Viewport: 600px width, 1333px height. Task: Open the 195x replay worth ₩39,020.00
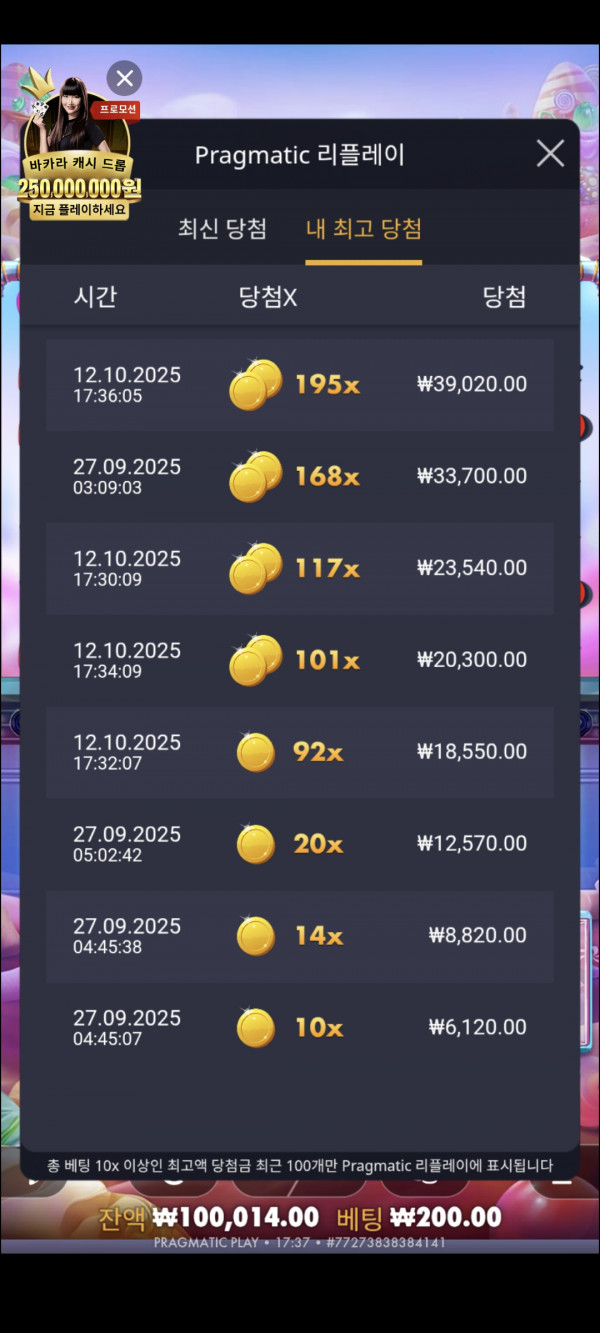[300, 385]
